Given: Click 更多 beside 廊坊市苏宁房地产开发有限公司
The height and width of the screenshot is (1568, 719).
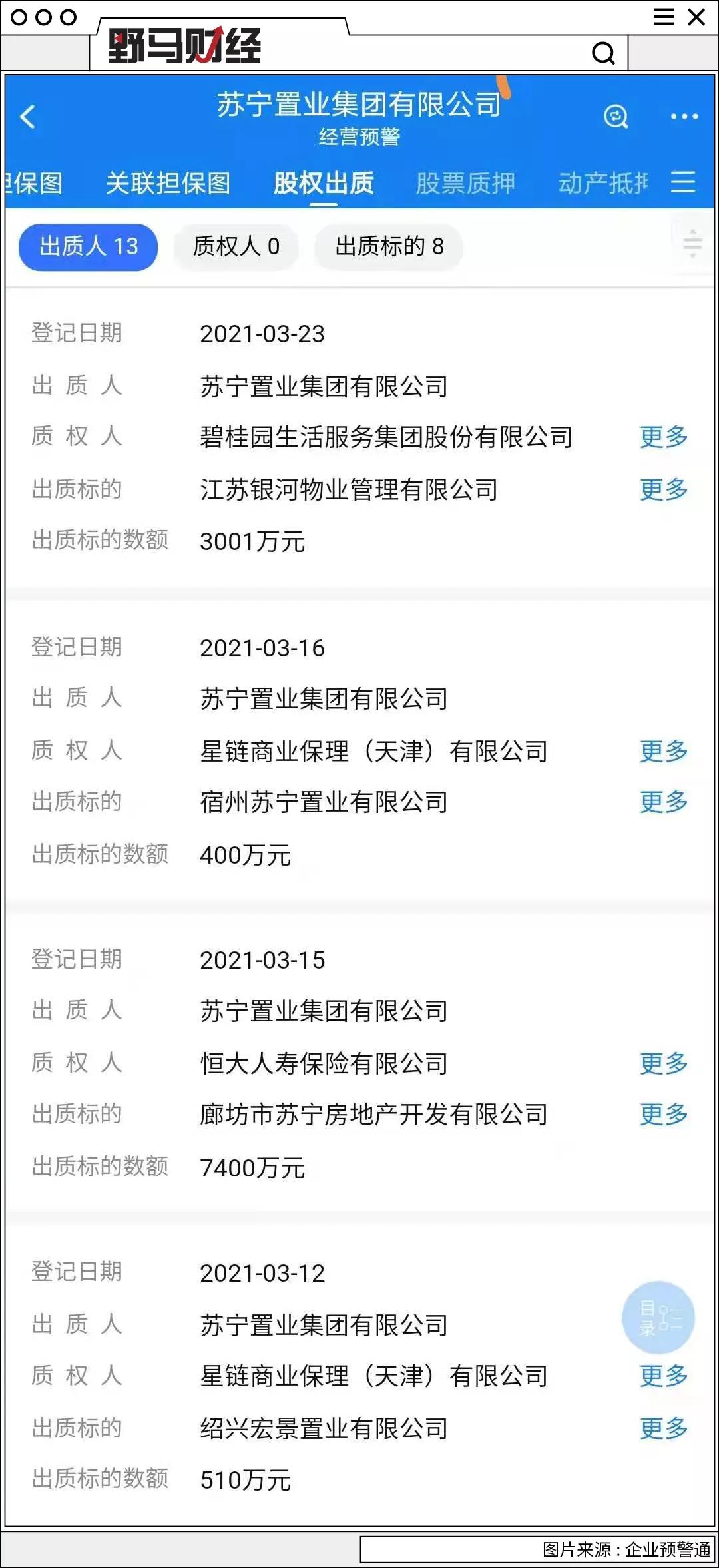Looking at the screenshot, I should 662,1115.
